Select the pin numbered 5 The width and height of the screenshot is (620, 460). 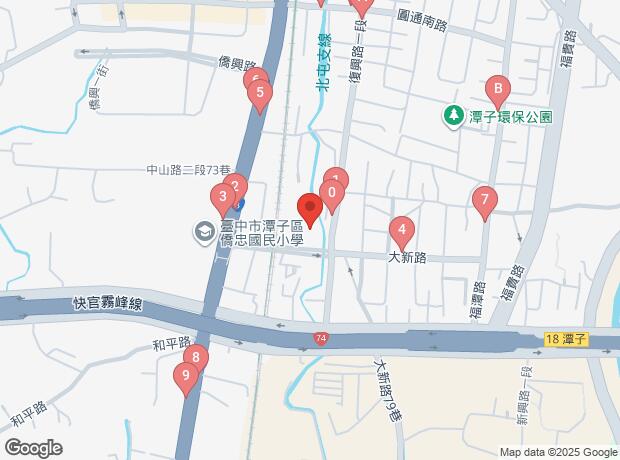coord(260,96)
